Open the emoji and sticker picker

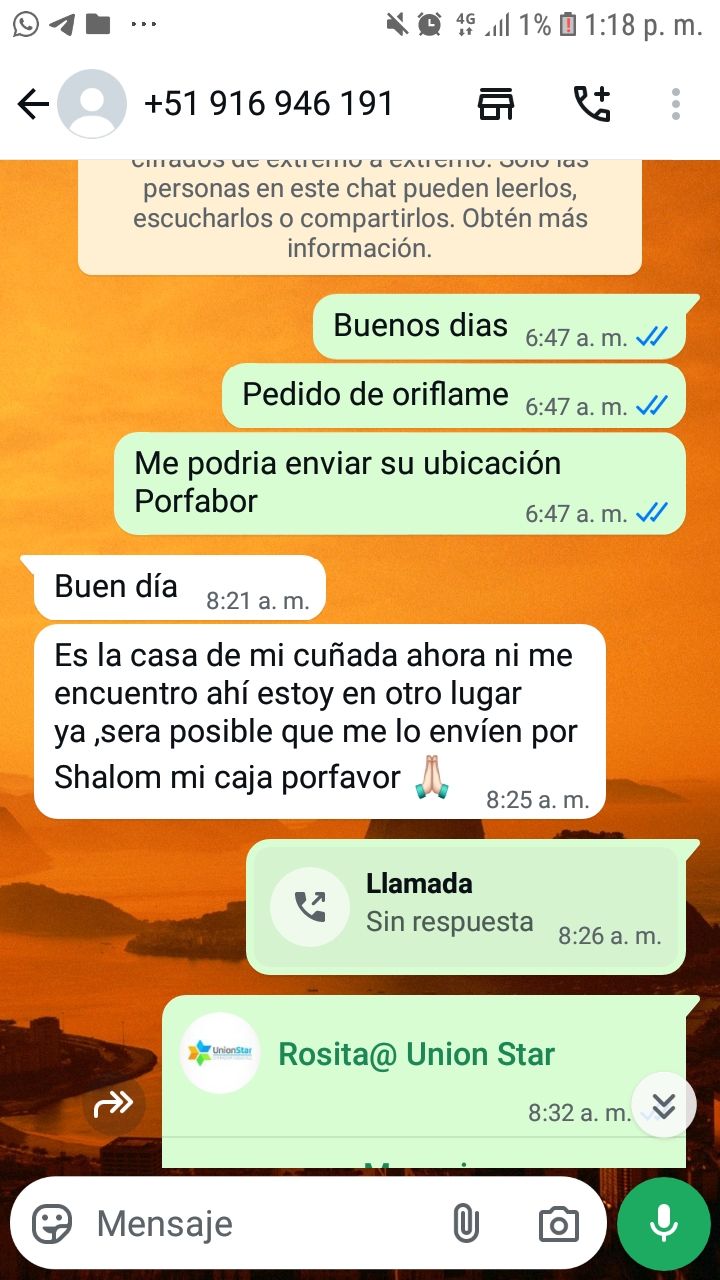click(x=52, y=1223)
